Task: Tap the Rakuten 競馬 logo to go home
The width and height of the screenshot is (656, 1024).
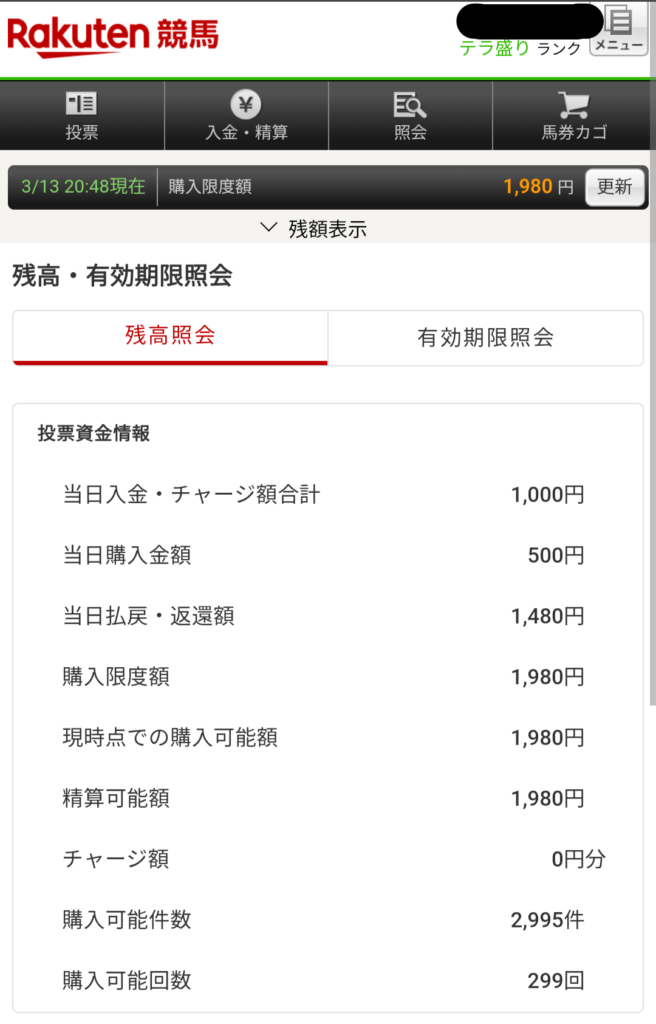Action: [x=112, y=37]
